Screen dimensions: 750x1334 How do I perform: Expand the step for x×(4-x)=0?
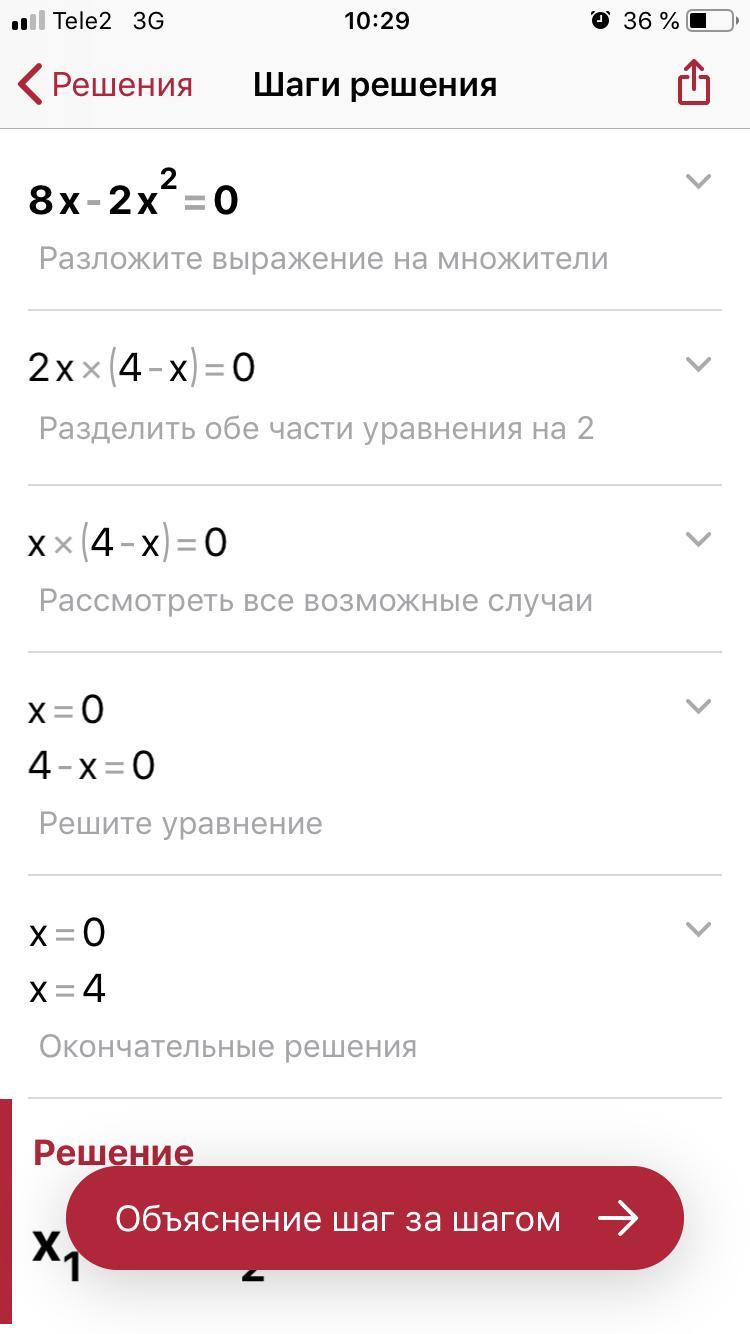[697, 539]
